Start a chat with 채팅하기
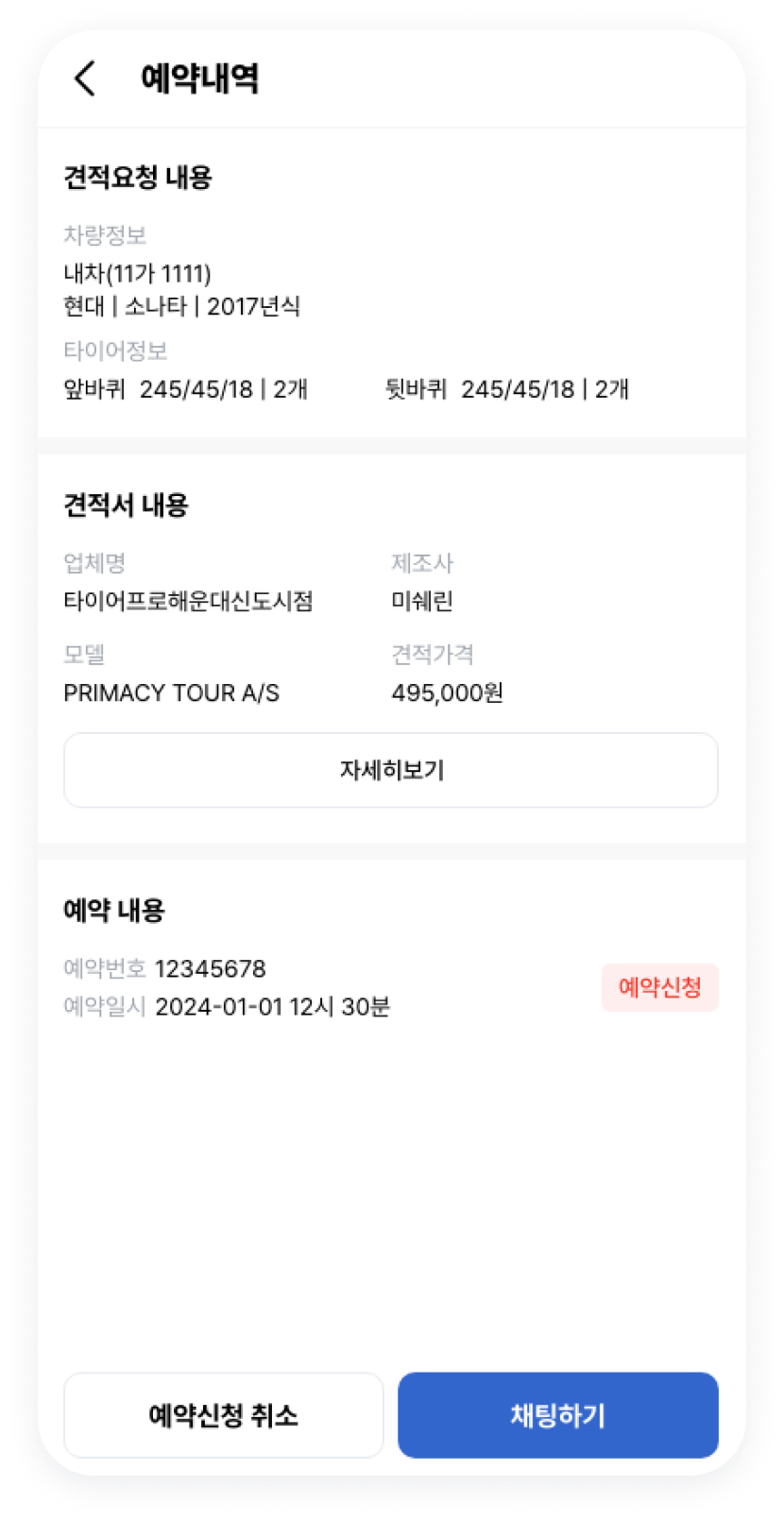The height and width of the screenshot is (1521, 784). coord(558,1415)
